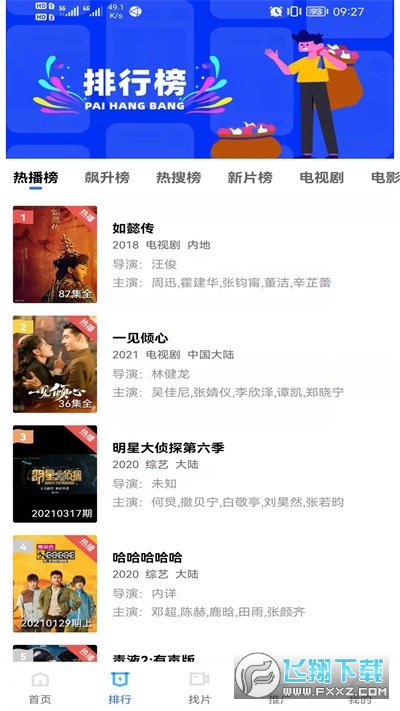This screenshot has width=400, height=711.
Task: Open the 一见倾心 entry
Action: pyautogui.click(x=200, y=364)
